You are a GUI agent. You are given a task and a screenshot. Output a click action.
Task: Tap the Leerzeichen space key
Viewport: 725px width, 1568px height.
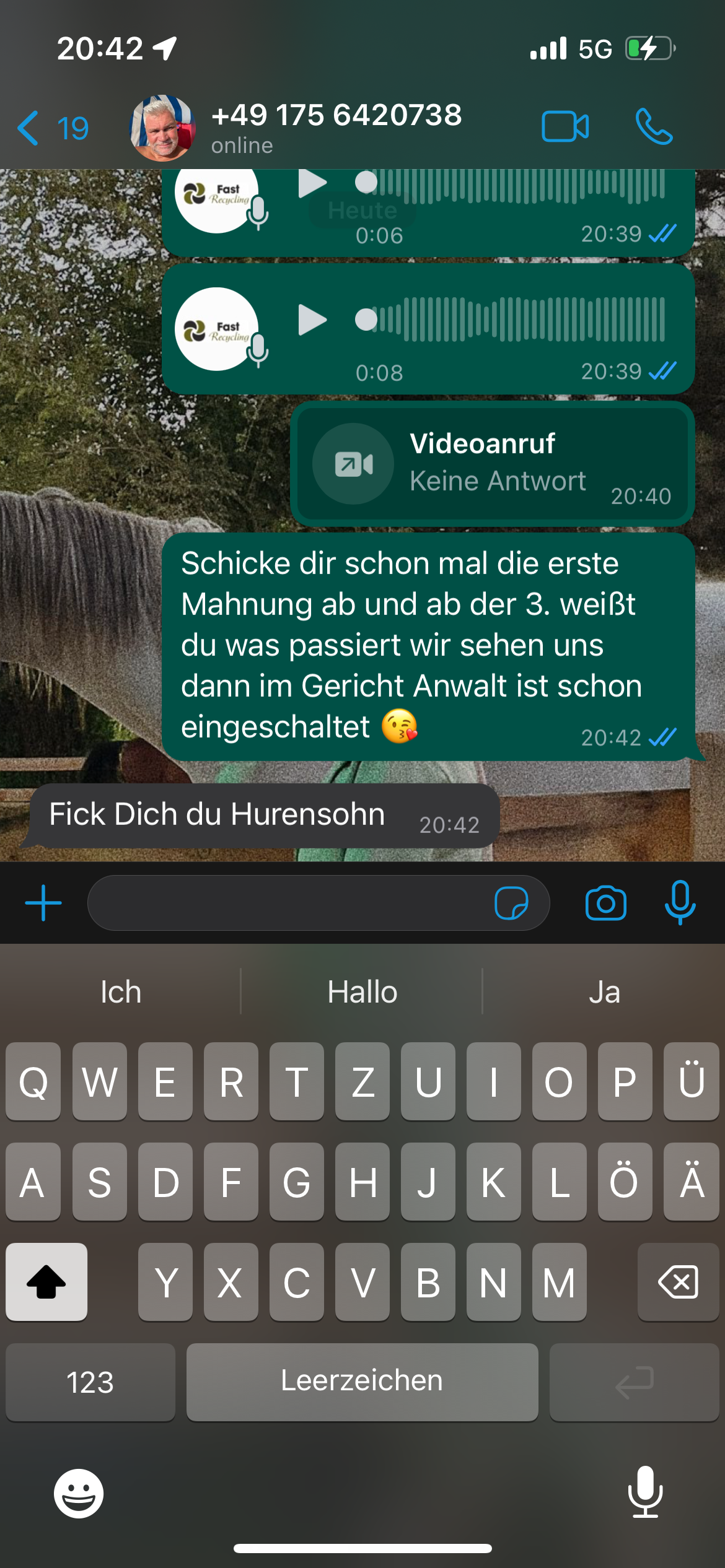[362, 1382]
